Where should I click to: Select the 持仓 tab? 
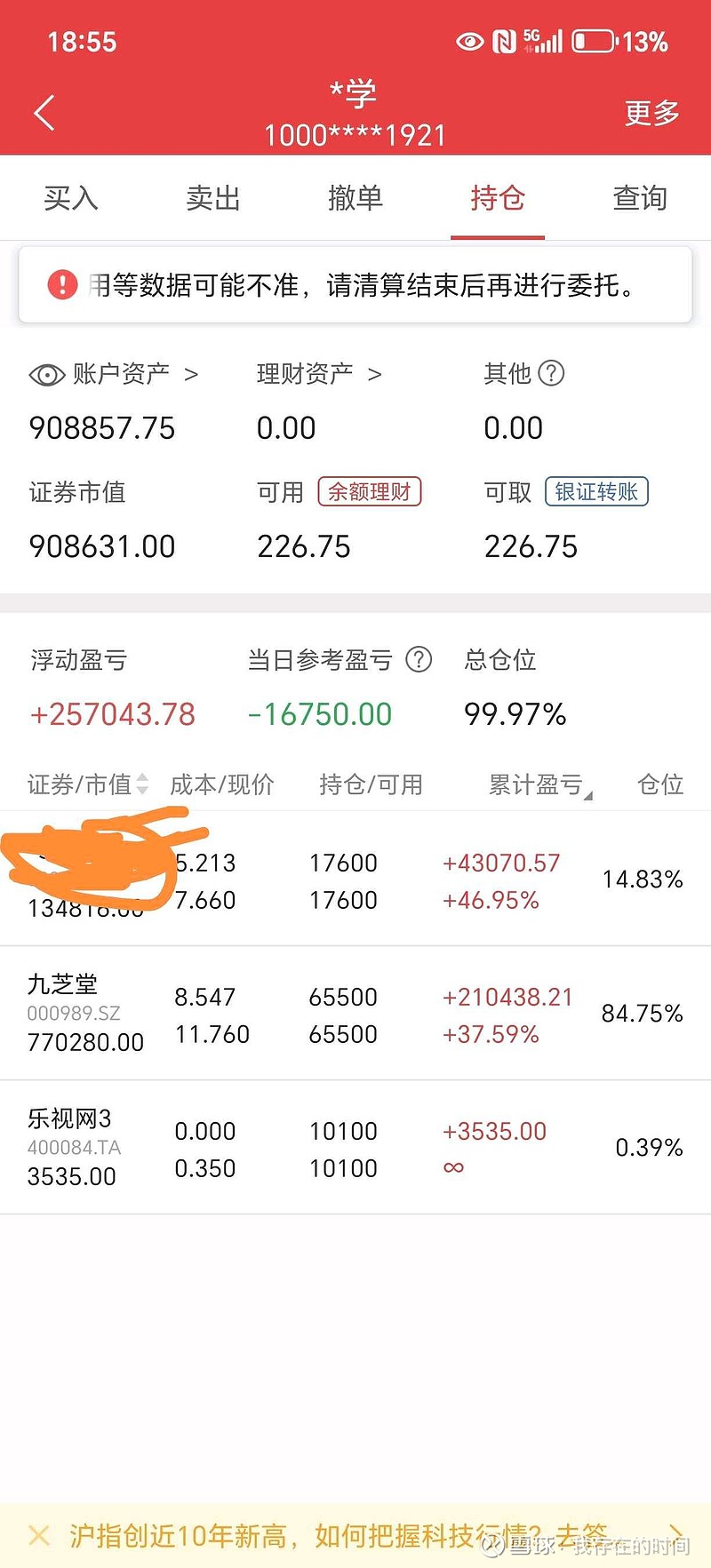[498, 198]
